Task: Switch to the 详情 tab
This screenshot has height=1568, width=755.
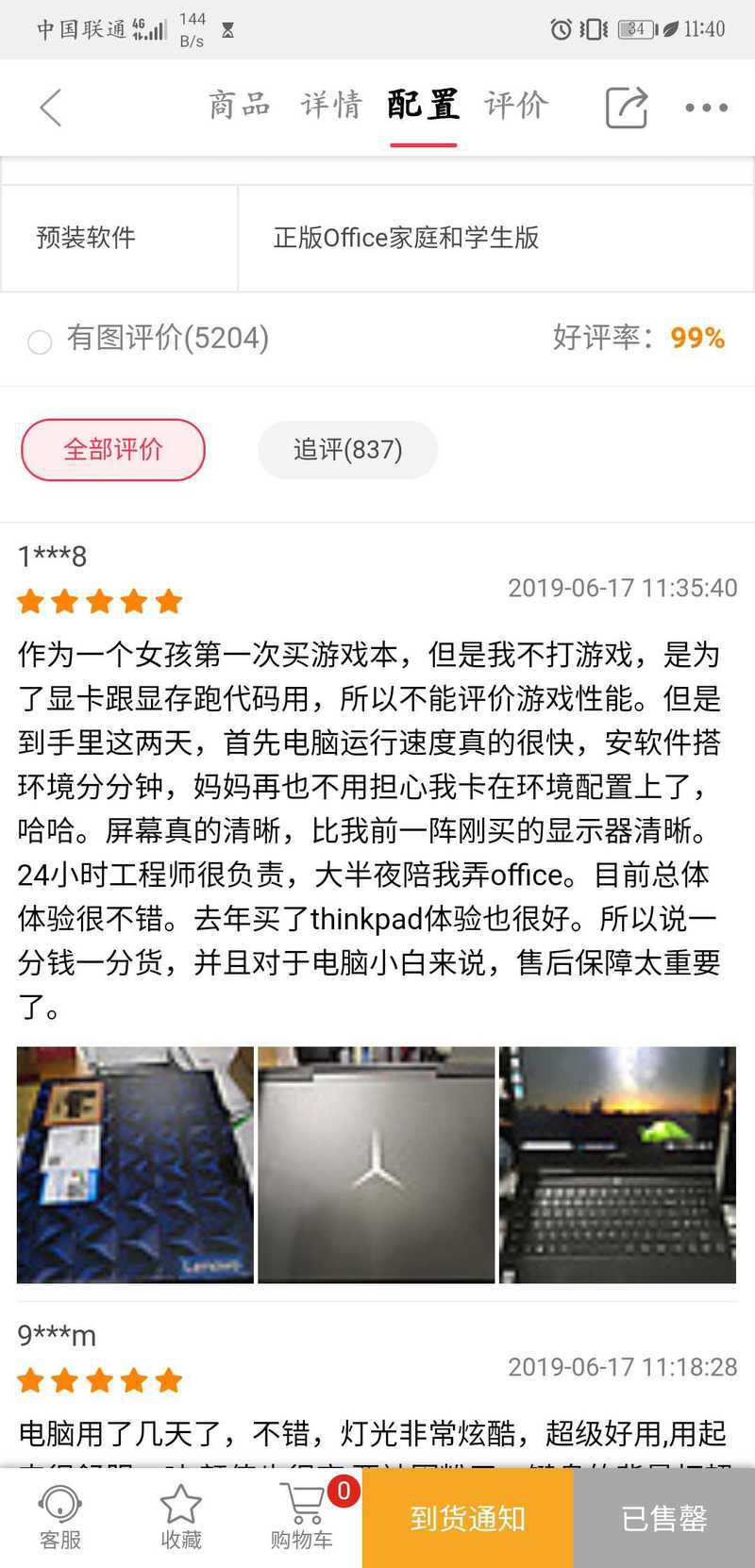Action: [331, 105]
